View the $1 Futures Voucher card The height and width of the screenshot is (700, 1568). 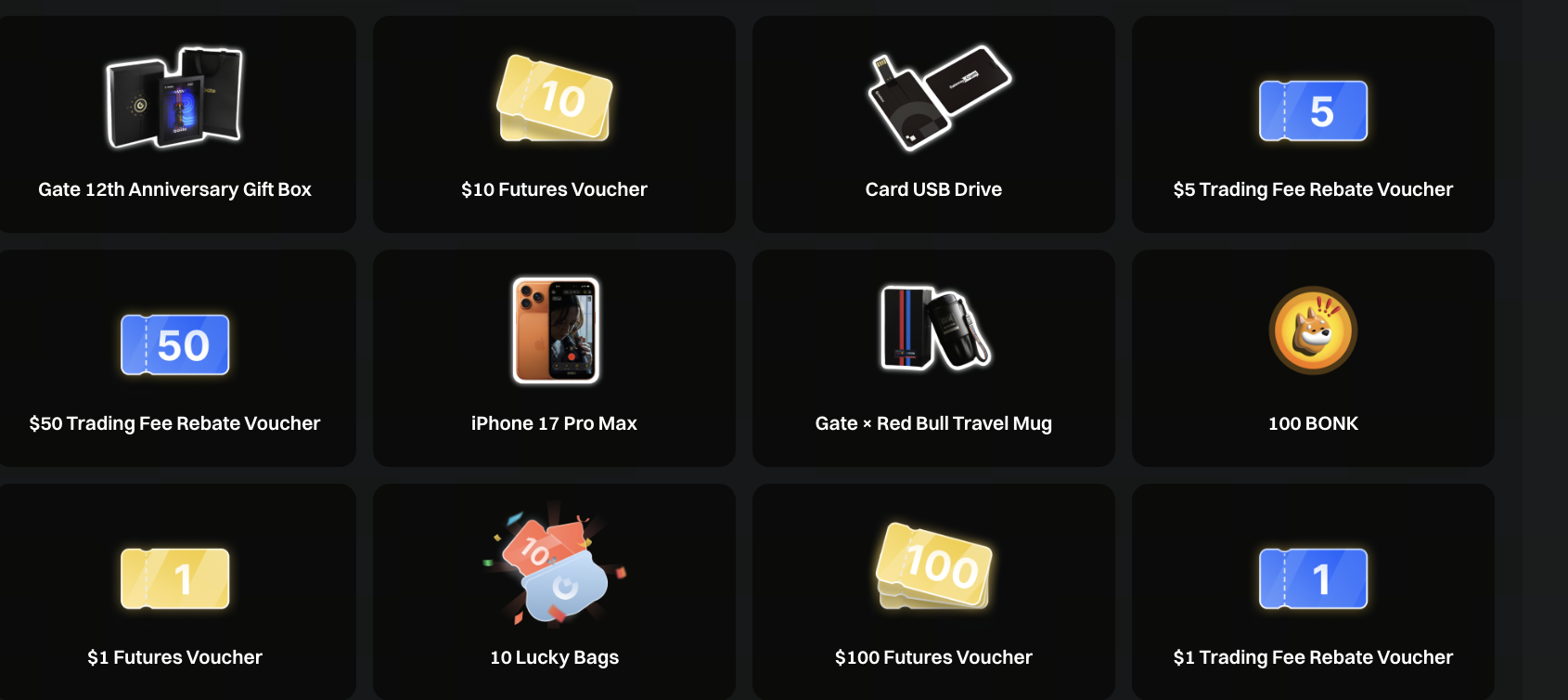(x=174, y=592)
